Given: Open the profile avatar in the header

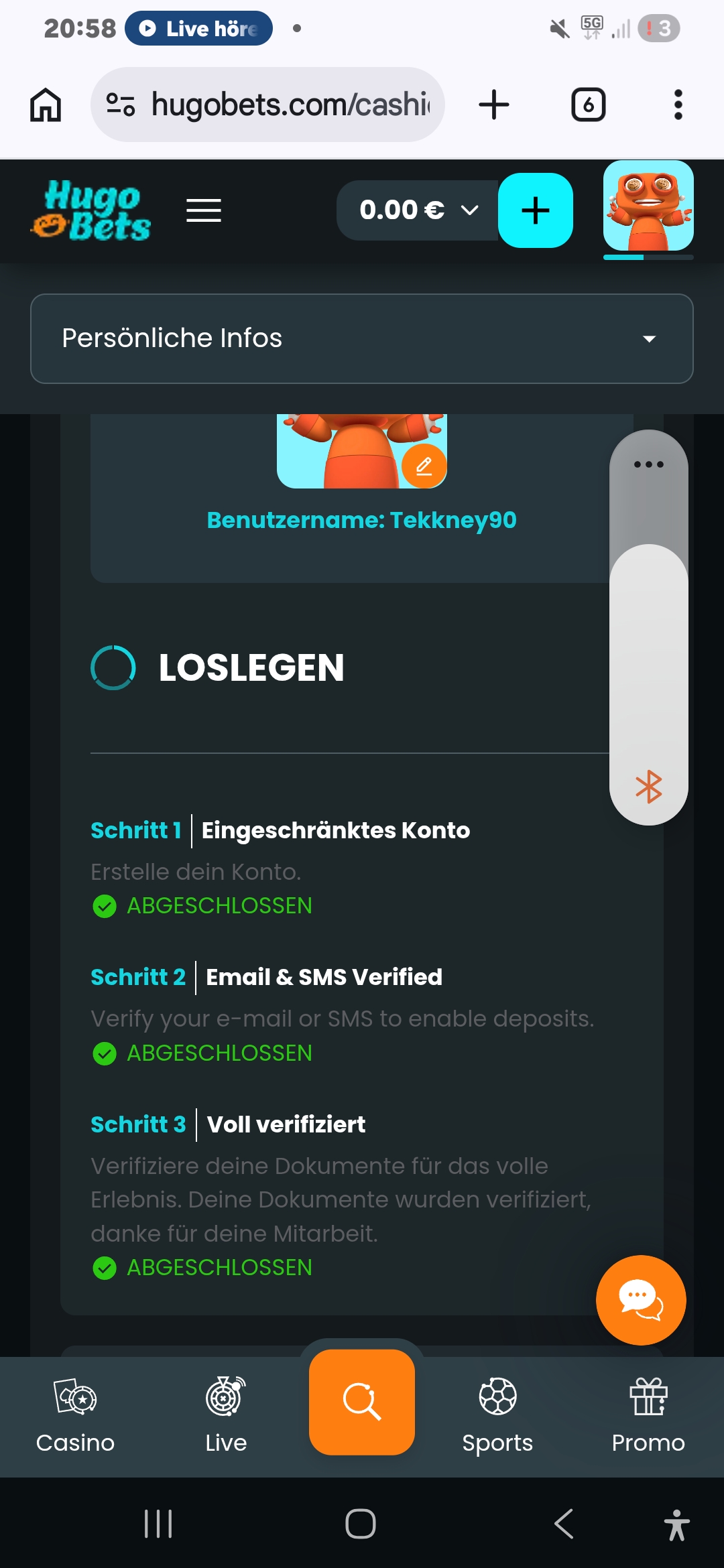Looking at the screenshot, I should [648, 206].
